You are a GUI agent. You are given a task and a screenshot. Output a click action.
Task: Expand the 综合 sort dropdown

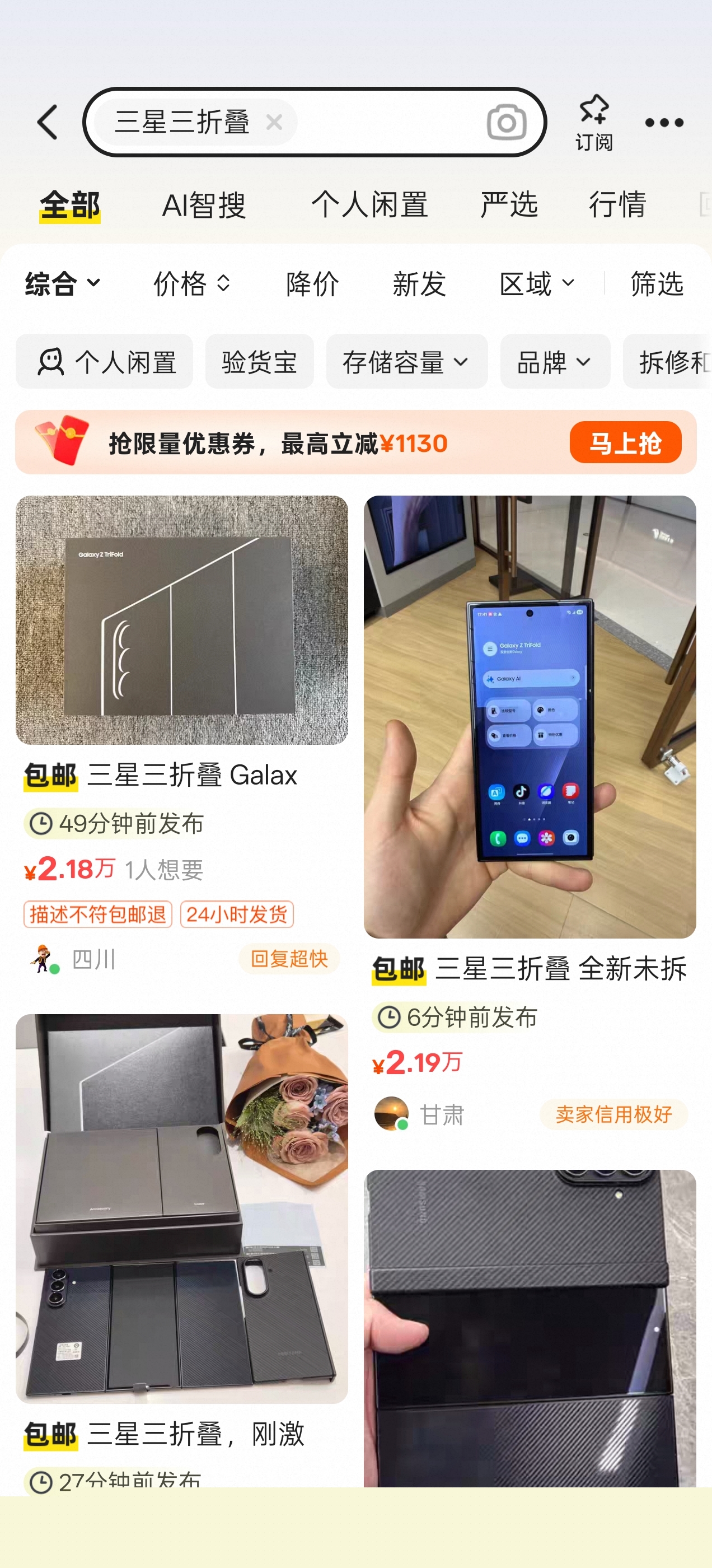[x=62, y=284]
